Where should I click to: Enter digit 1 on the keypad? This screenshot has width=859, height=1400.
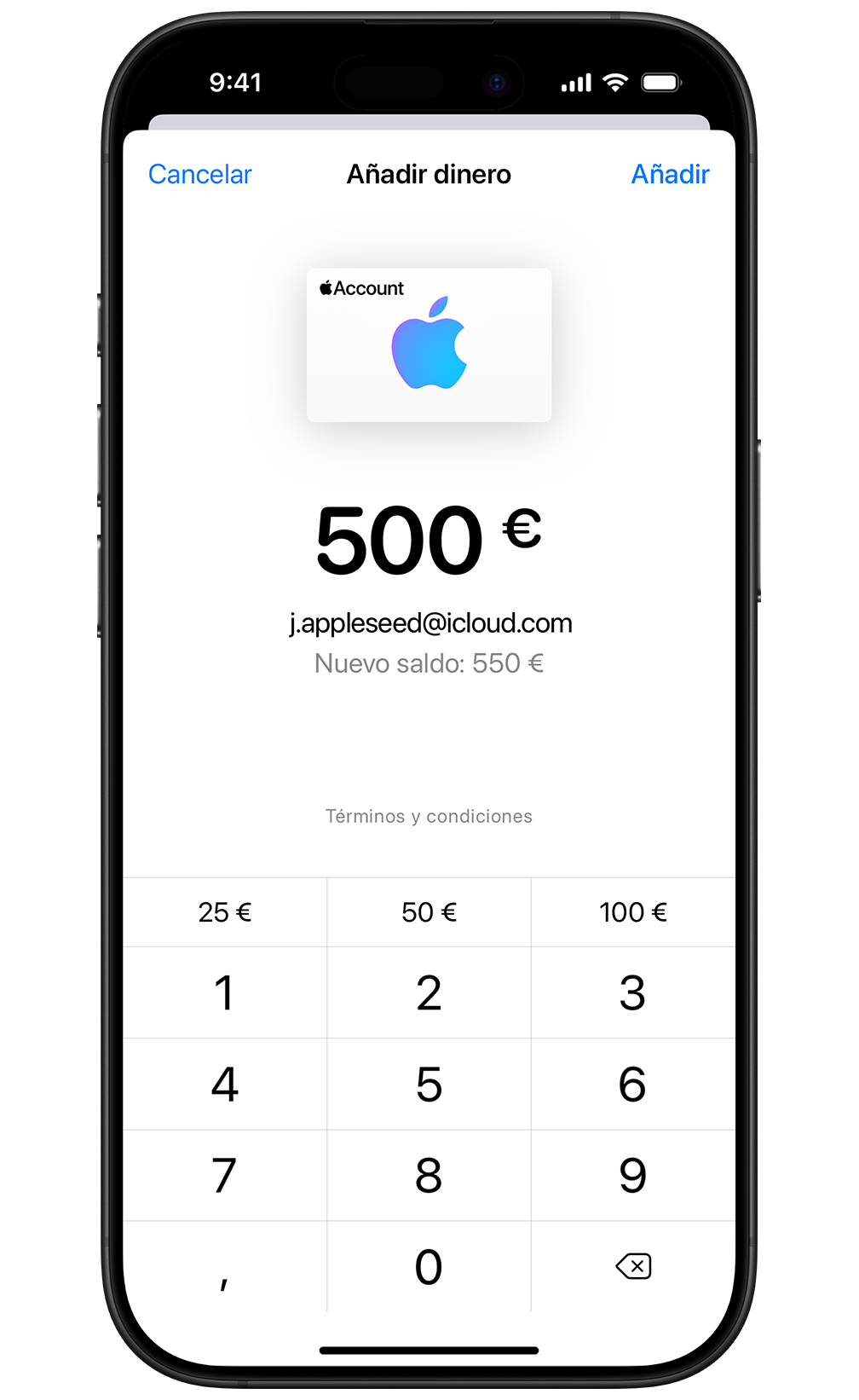[x=225, y=992]
